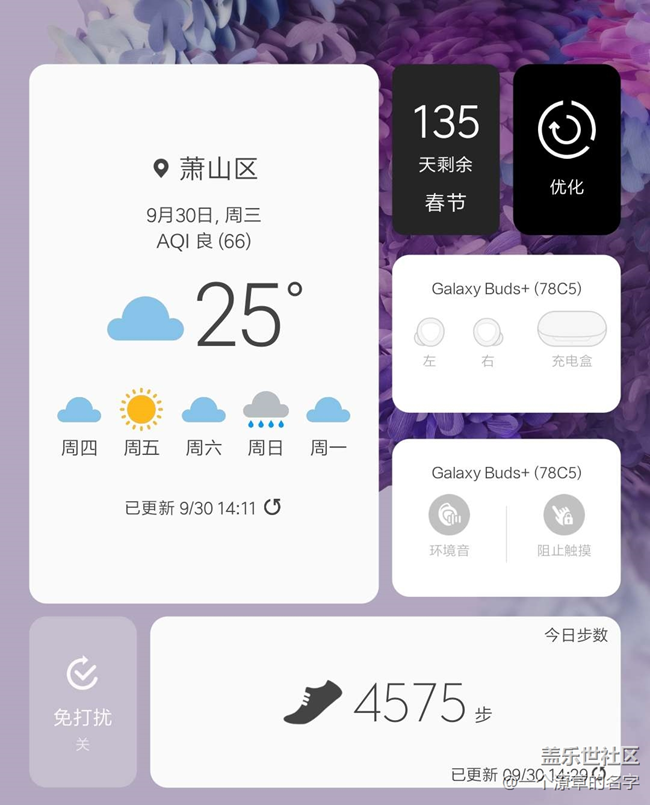
Task: Refresh the weather update
Action: pyautogui.click(x=272, y=507)
